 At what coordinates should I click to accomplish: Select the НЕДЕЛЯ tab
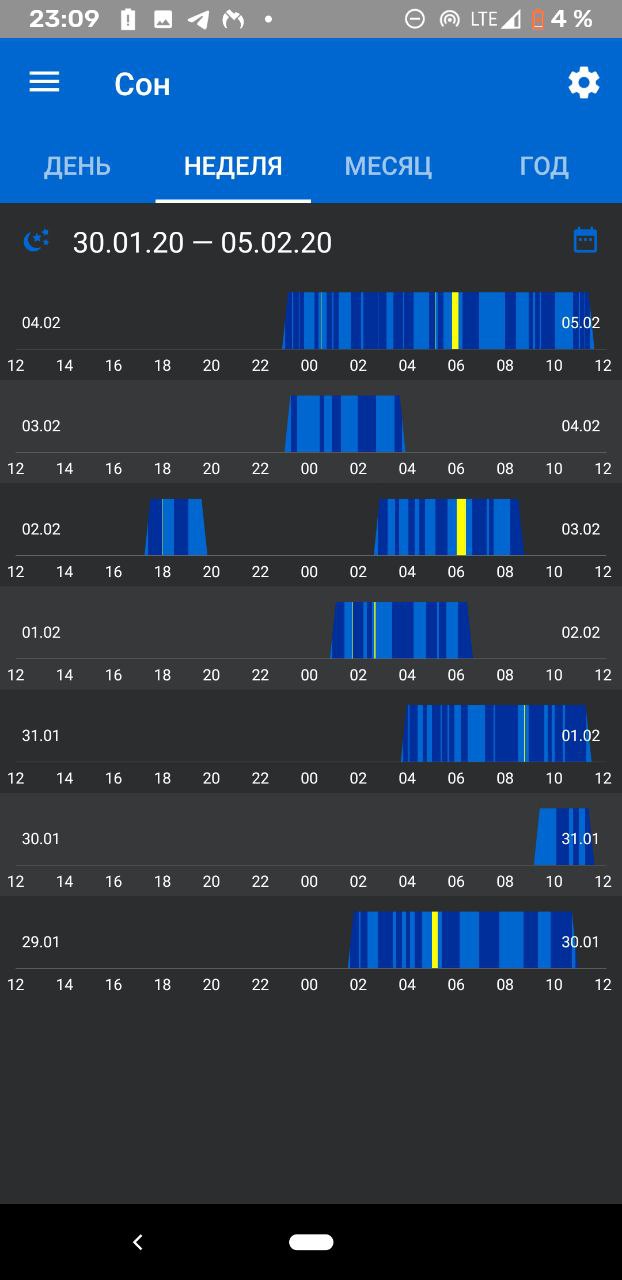(233, 166)
